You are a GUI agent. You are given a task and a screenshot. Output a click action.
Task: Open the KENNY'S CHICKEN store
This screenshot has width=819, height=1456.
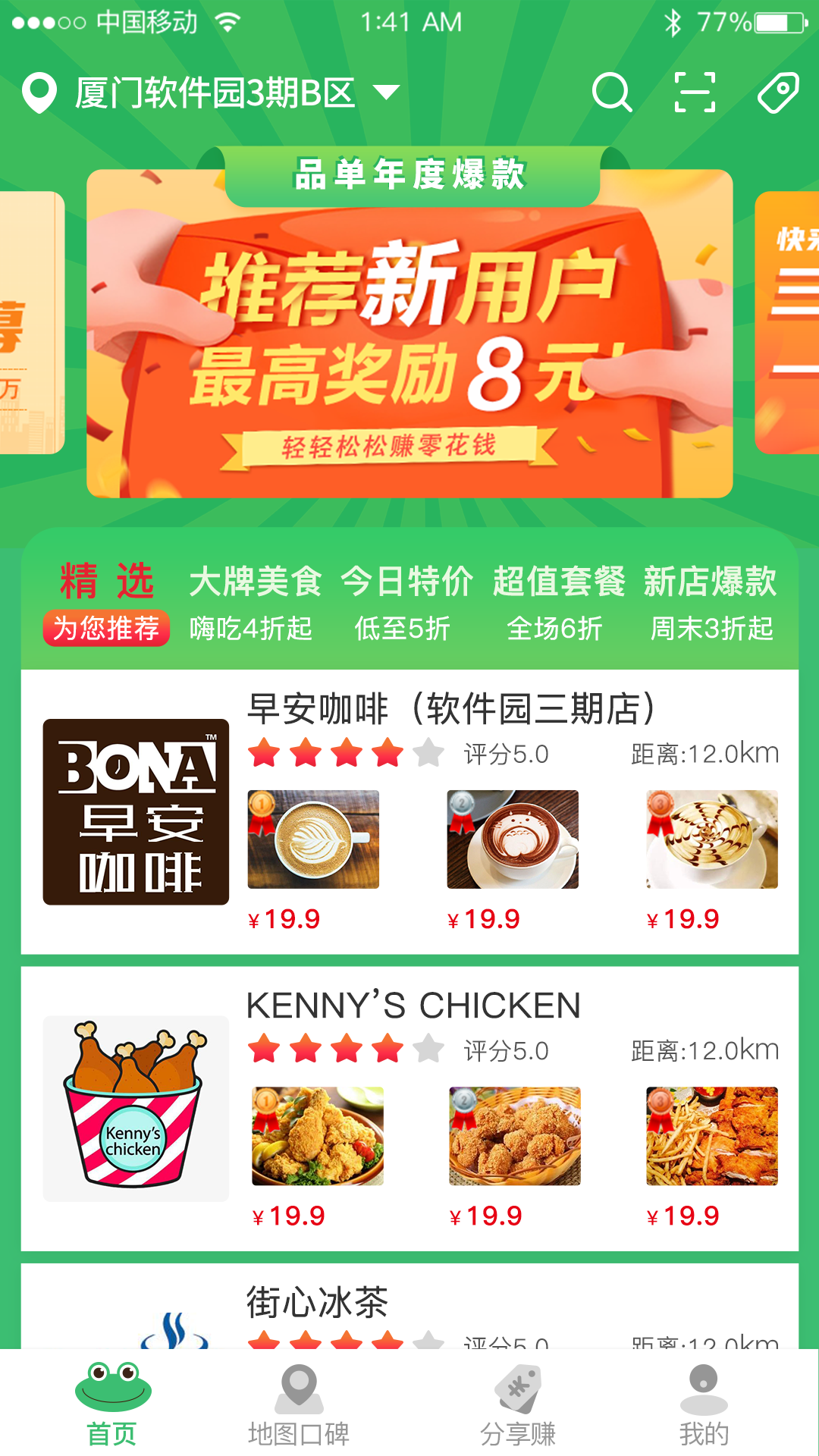coord(414,1006)
